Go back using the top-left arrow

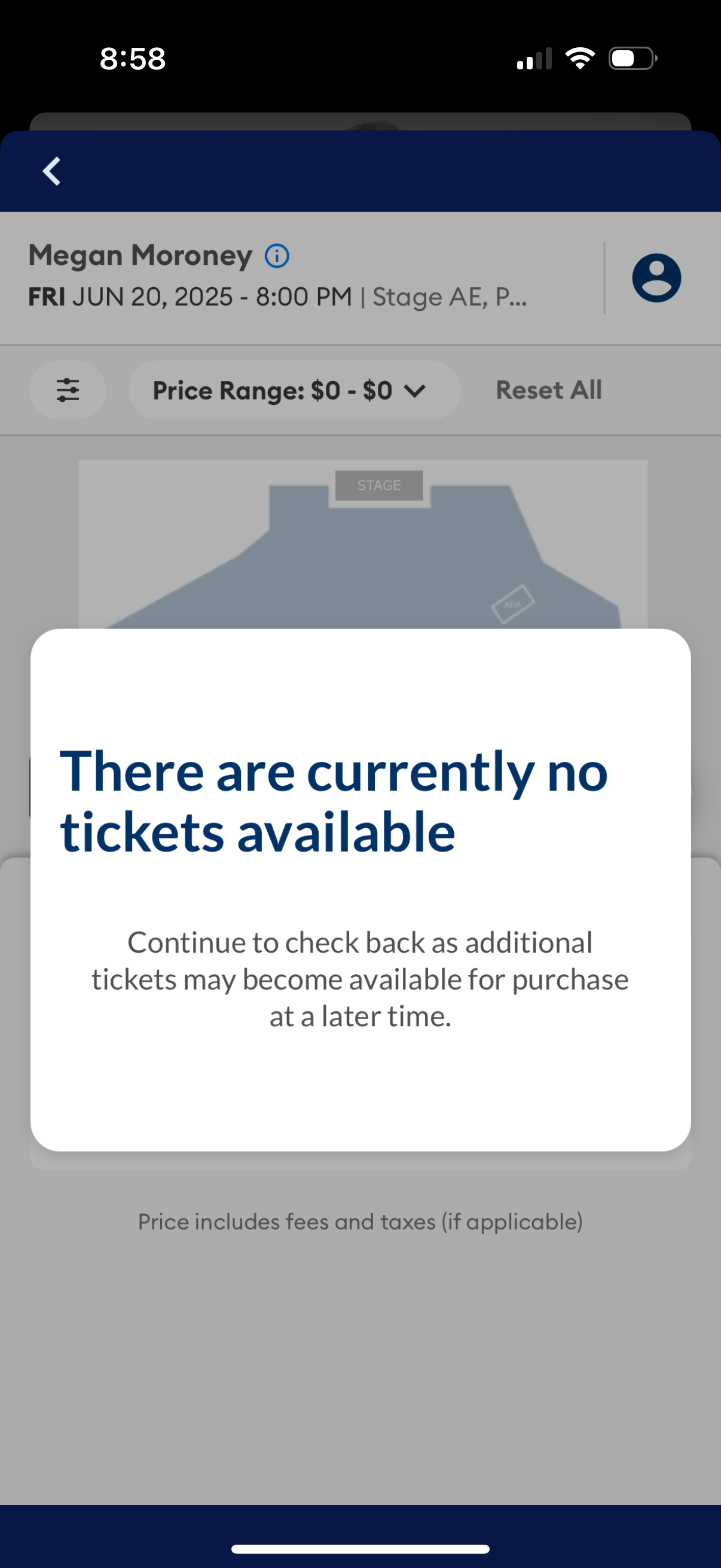point(52,171)
